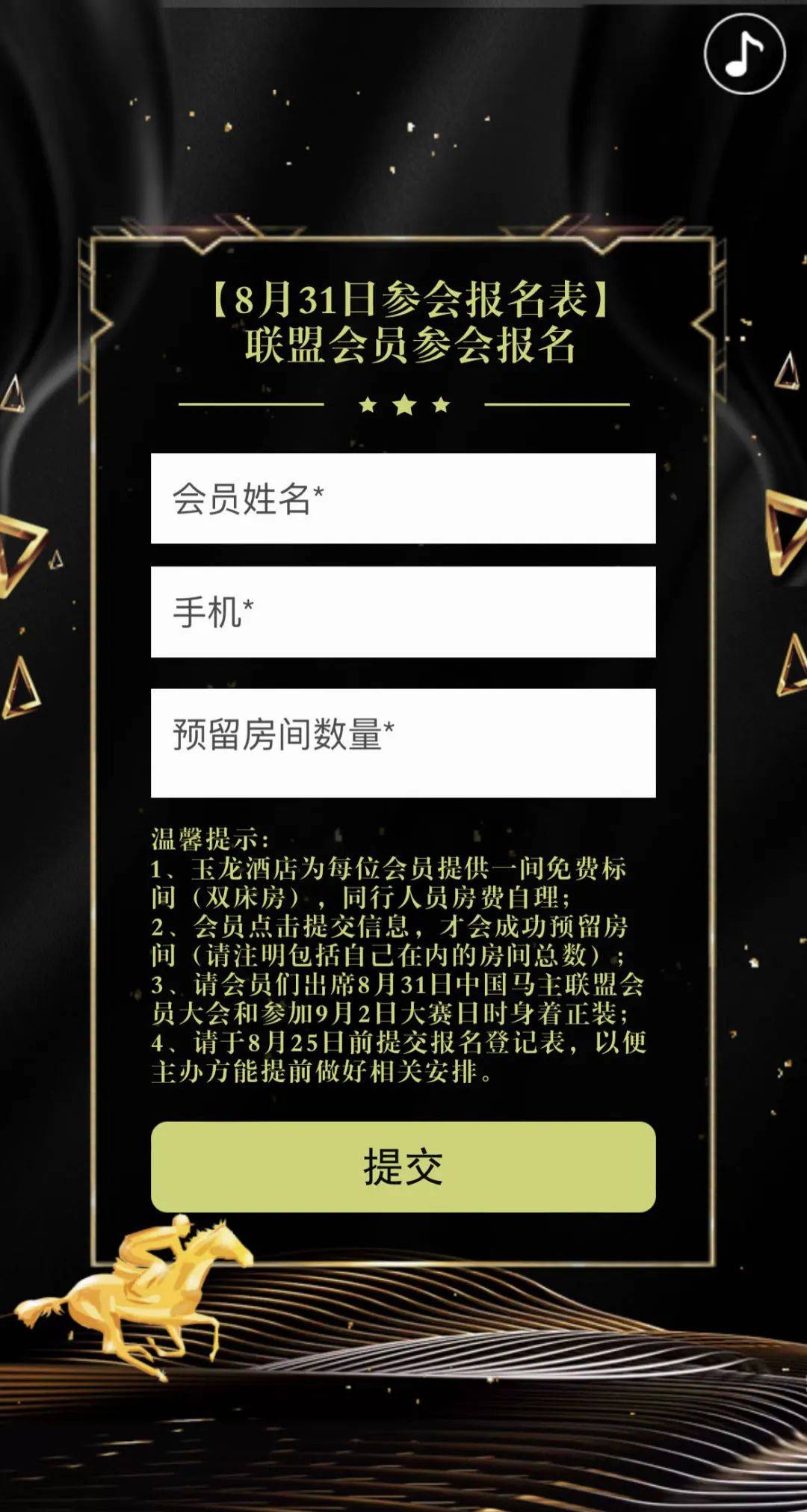Select the 预留房间数量 field

(403, 742)
